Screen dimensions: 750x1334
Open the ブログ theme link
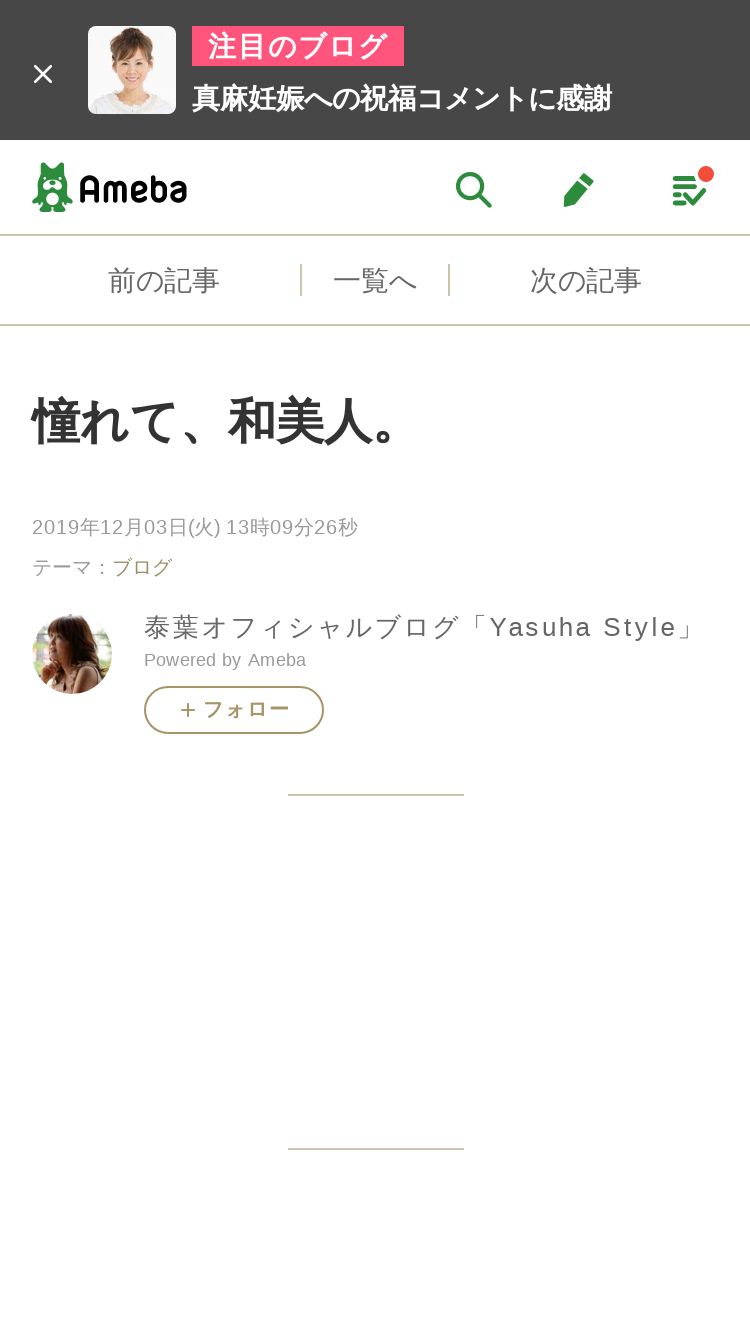pyautogui.click(x=142, y=567)
